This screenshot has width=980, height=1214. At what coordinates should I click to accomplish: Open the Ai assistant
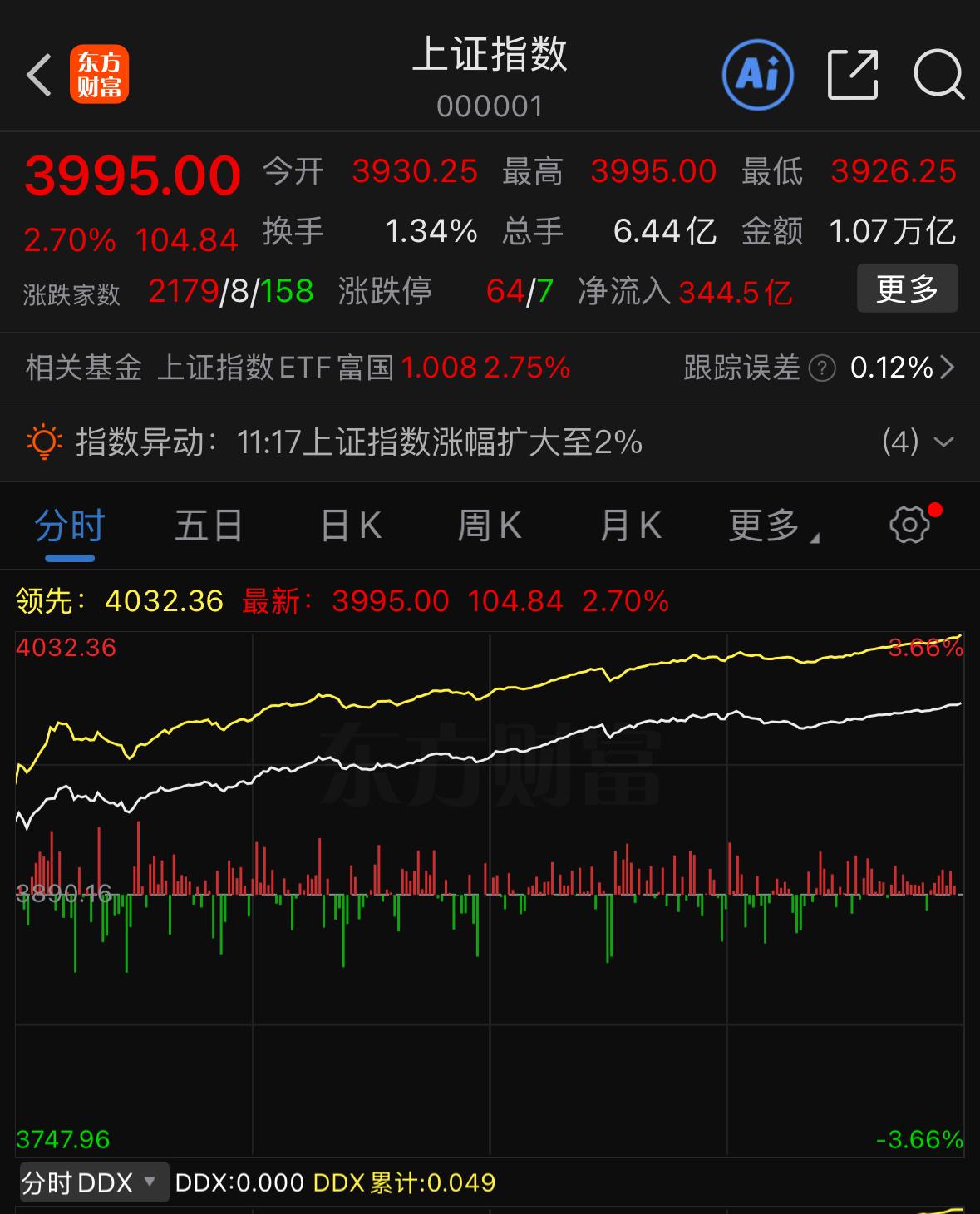click(x=756, y=74)
